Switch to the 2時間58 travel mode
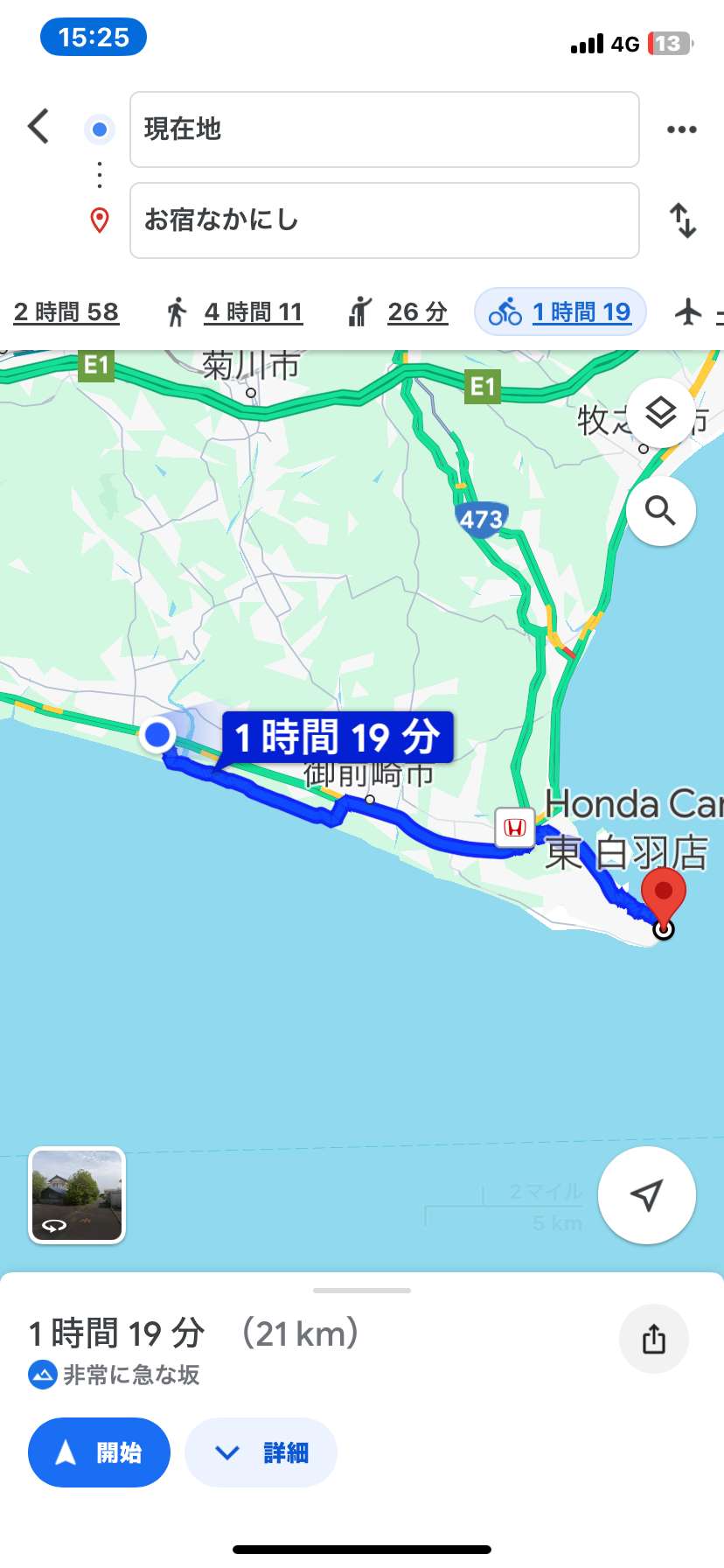Viewport: 724px width, 1568px height. [66, 312]
